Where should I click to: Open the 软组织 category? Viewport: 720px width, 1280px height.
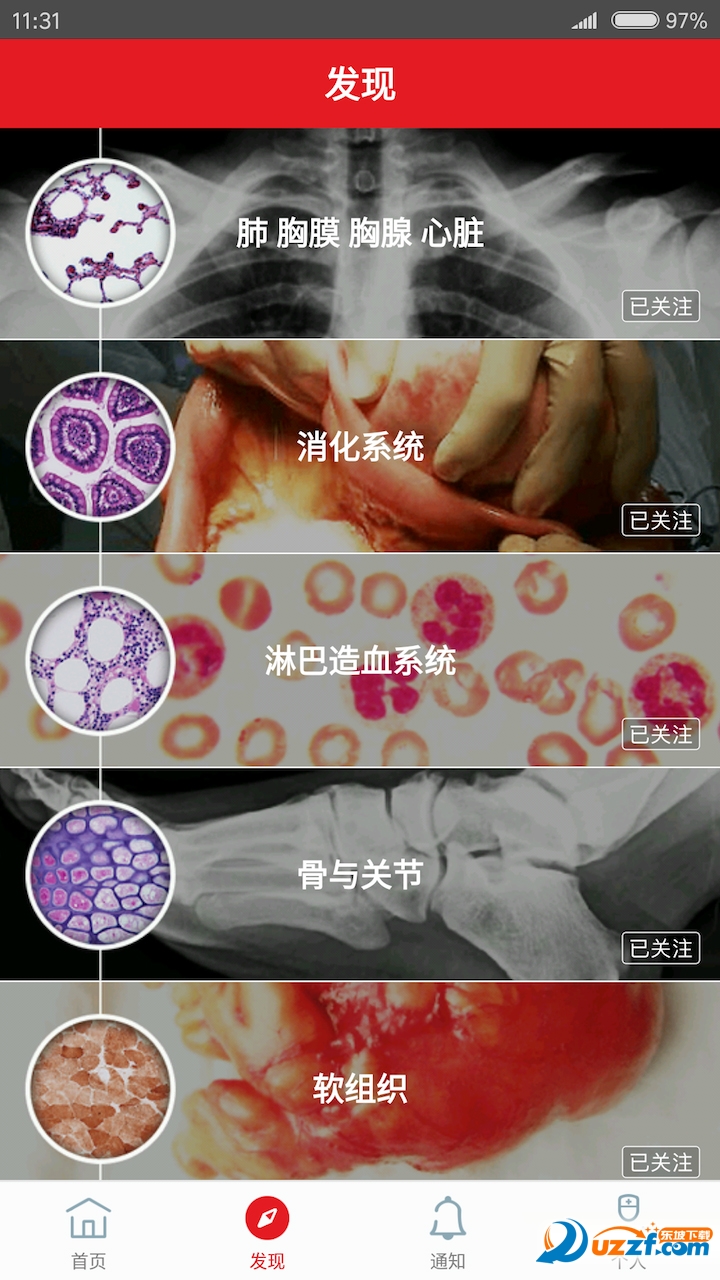pos(360,1087)
